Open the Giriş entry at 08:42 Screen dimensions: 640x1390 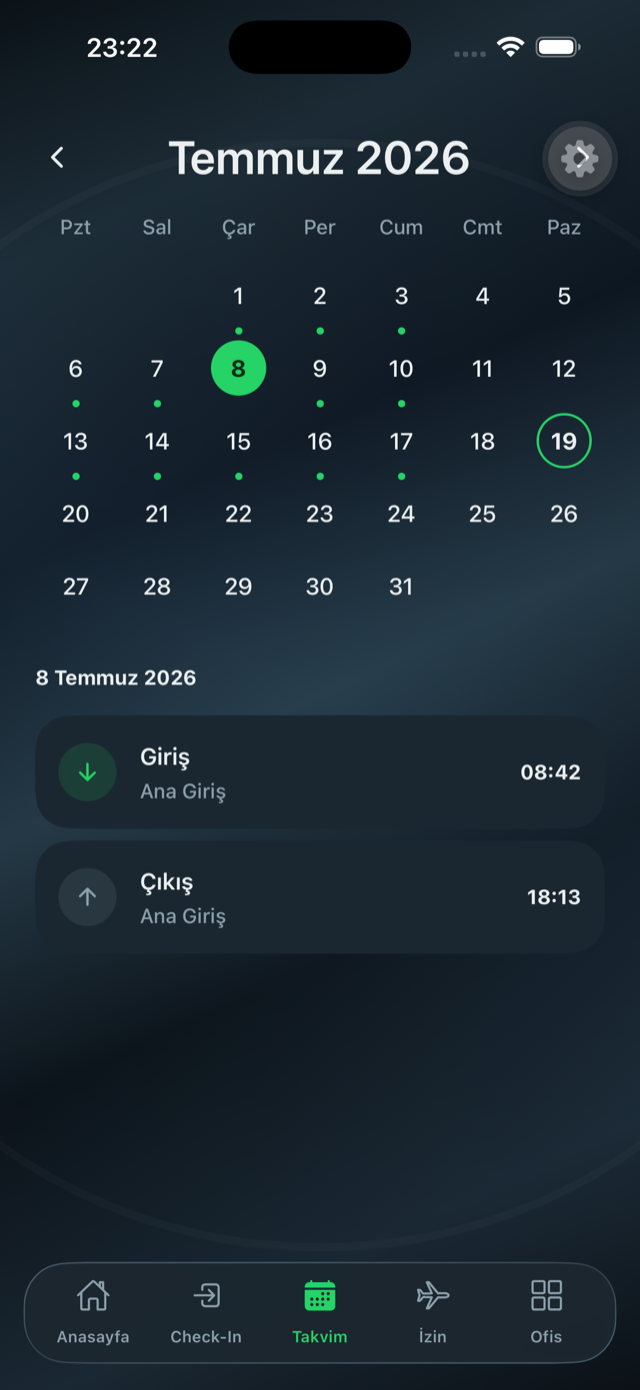(x=320, y=772)
